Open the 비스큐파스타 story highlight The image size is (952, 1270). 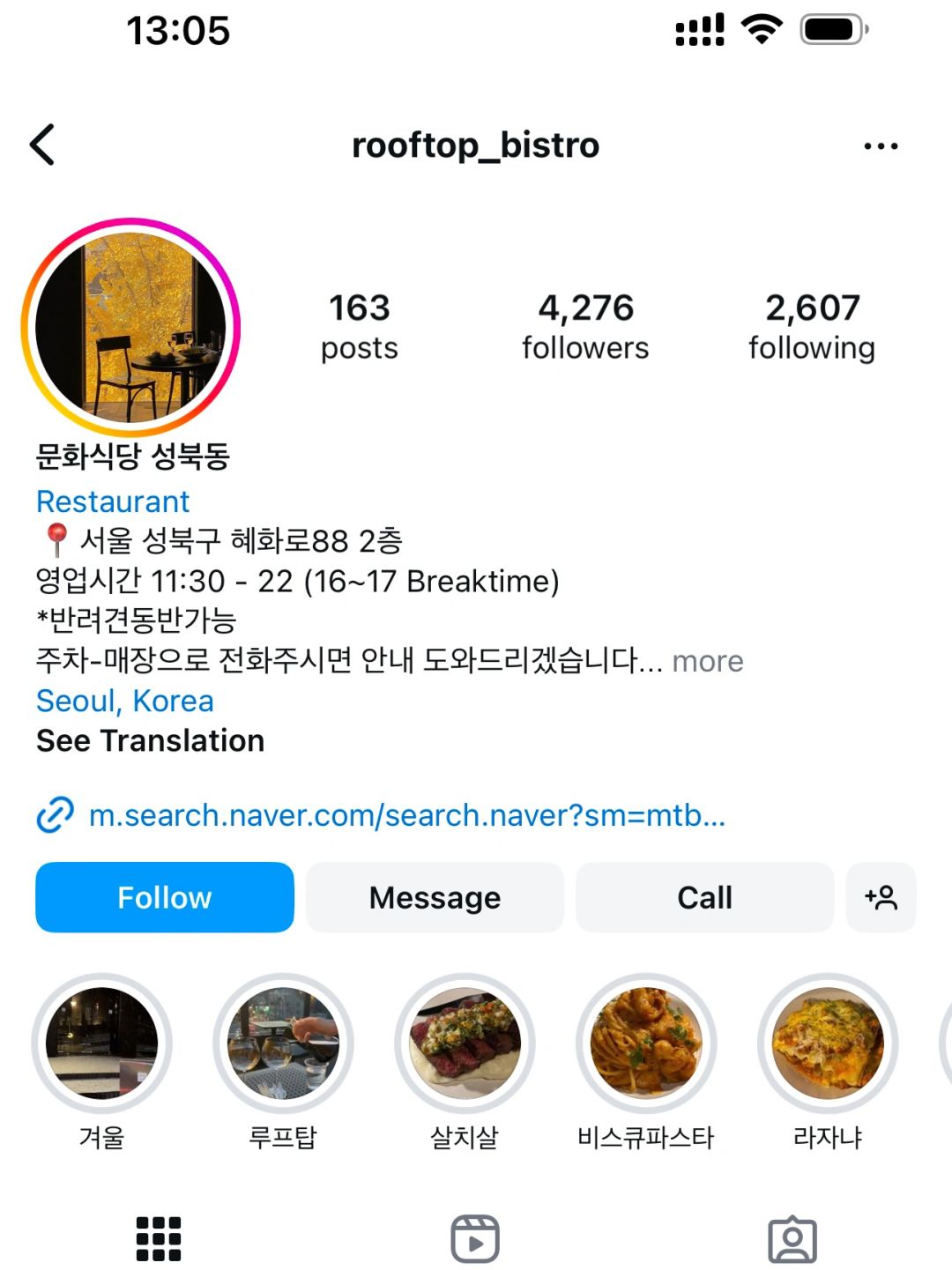(646, 1043)
